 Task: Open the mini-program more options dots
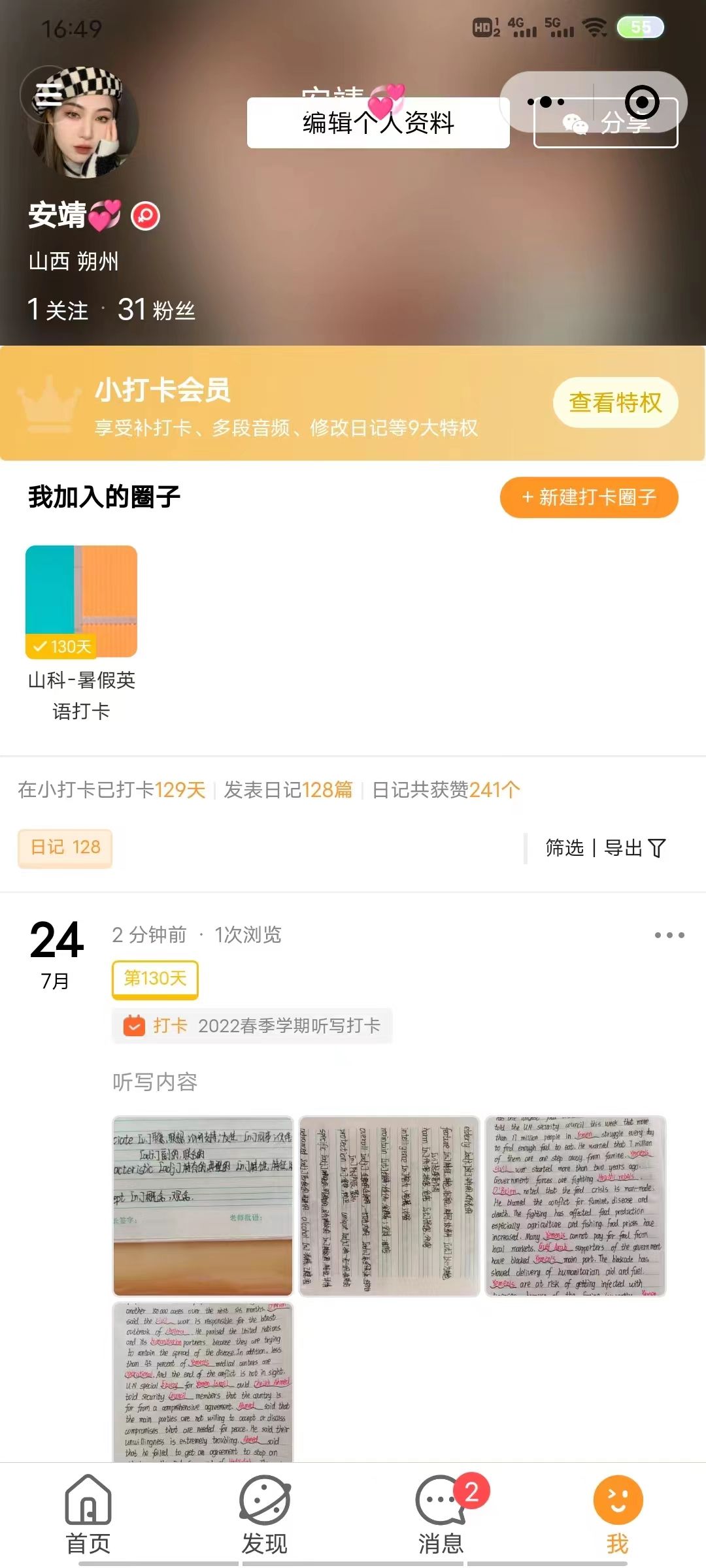coord(546,102)
